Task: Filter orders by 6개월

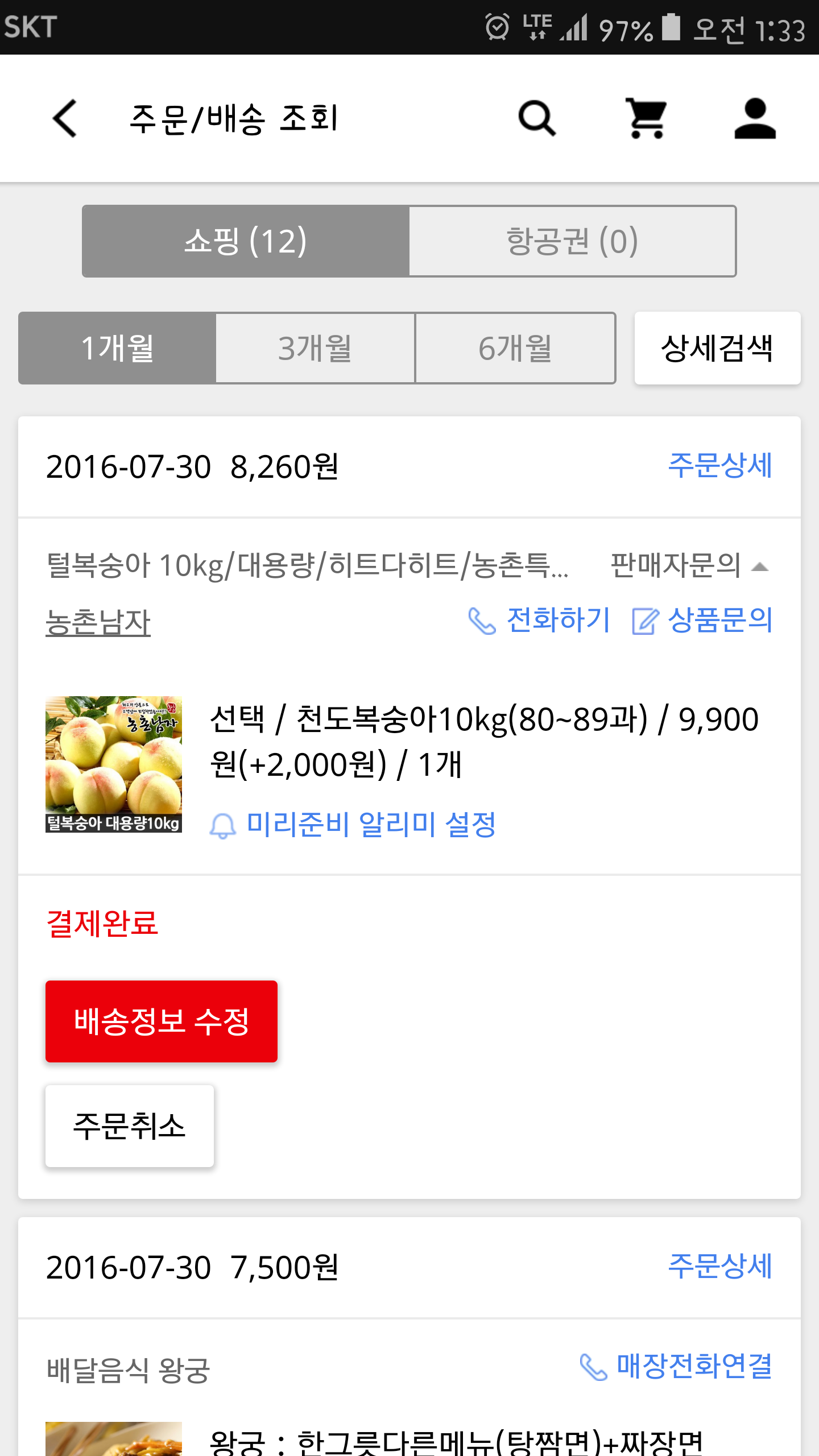Action: (515, 348)
